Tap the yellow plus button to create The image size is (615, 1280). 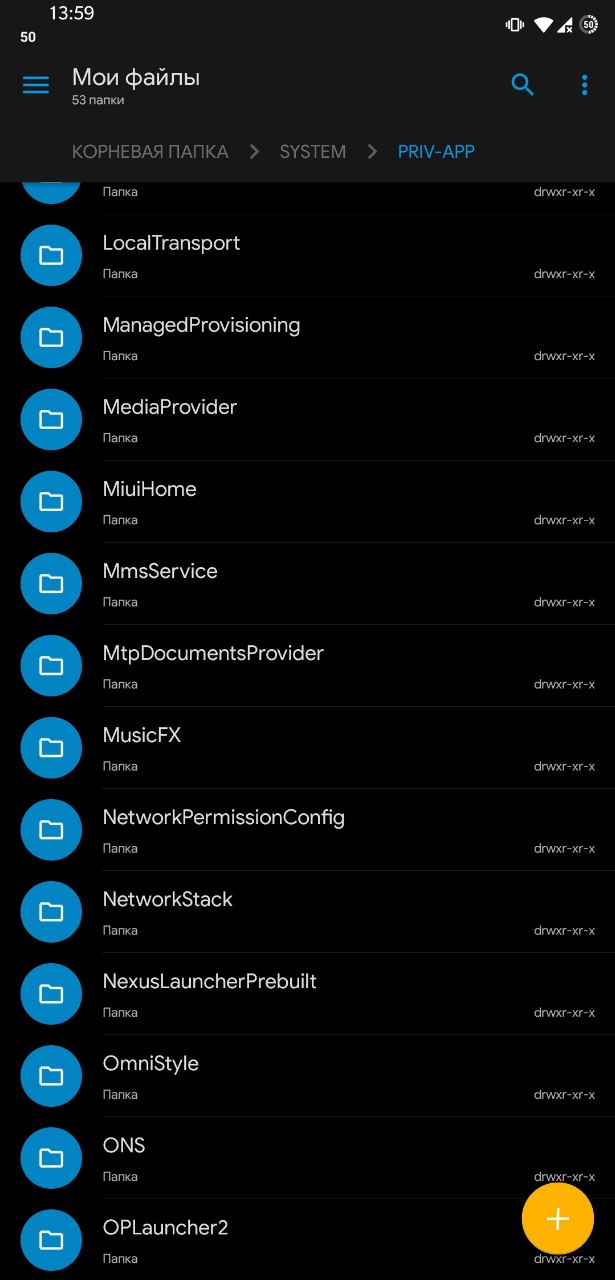(557, 1218)
